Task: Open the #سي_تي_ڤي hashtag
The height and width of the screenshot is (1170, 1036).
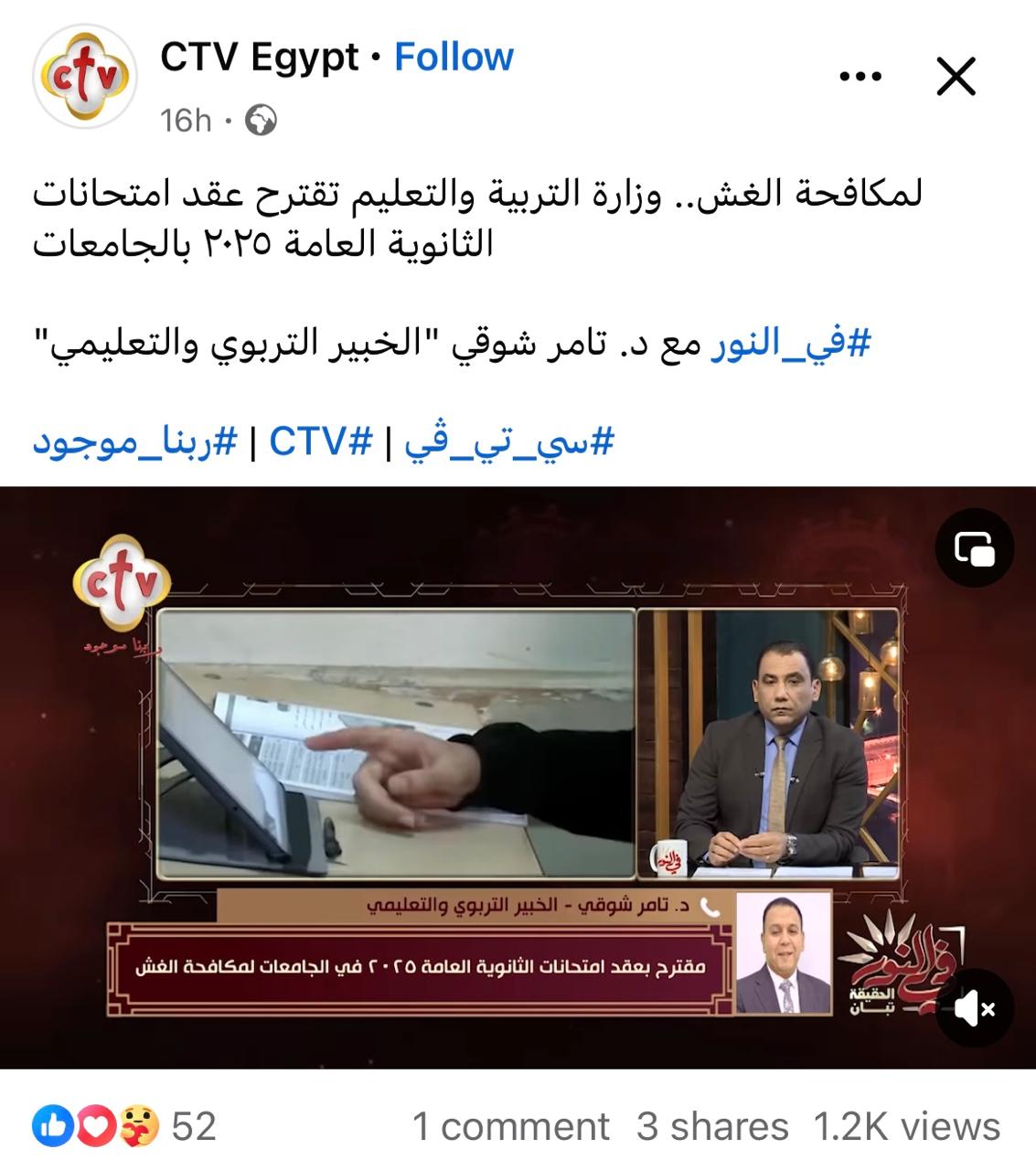Action: [508, 442]
